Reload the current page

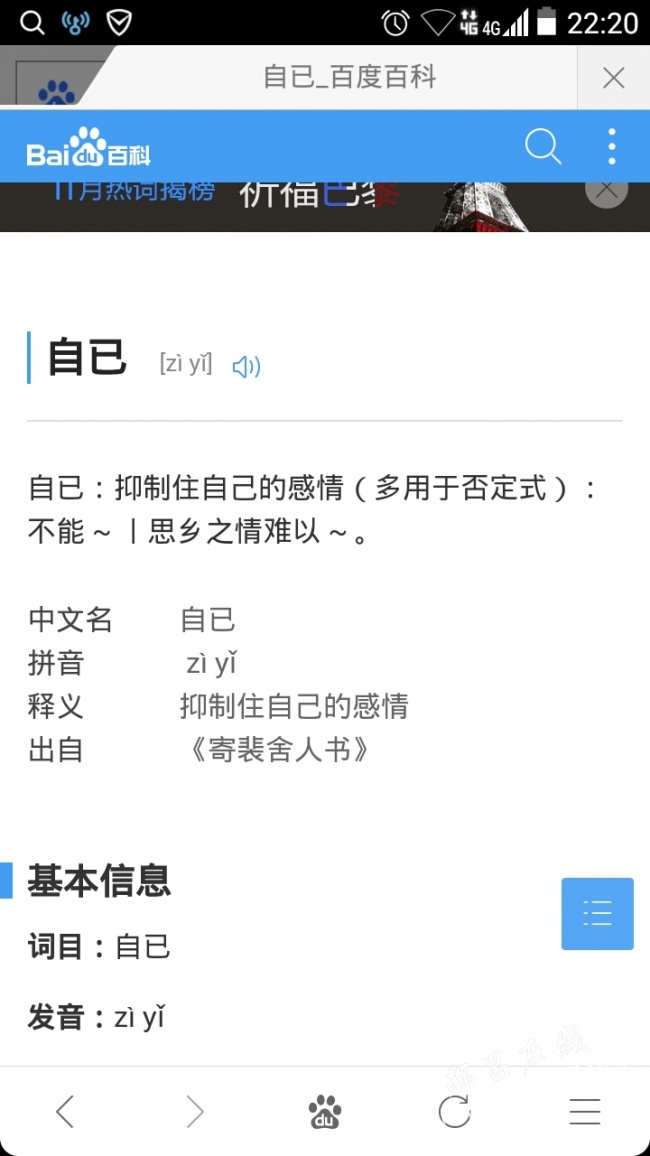coord(455,1111)
